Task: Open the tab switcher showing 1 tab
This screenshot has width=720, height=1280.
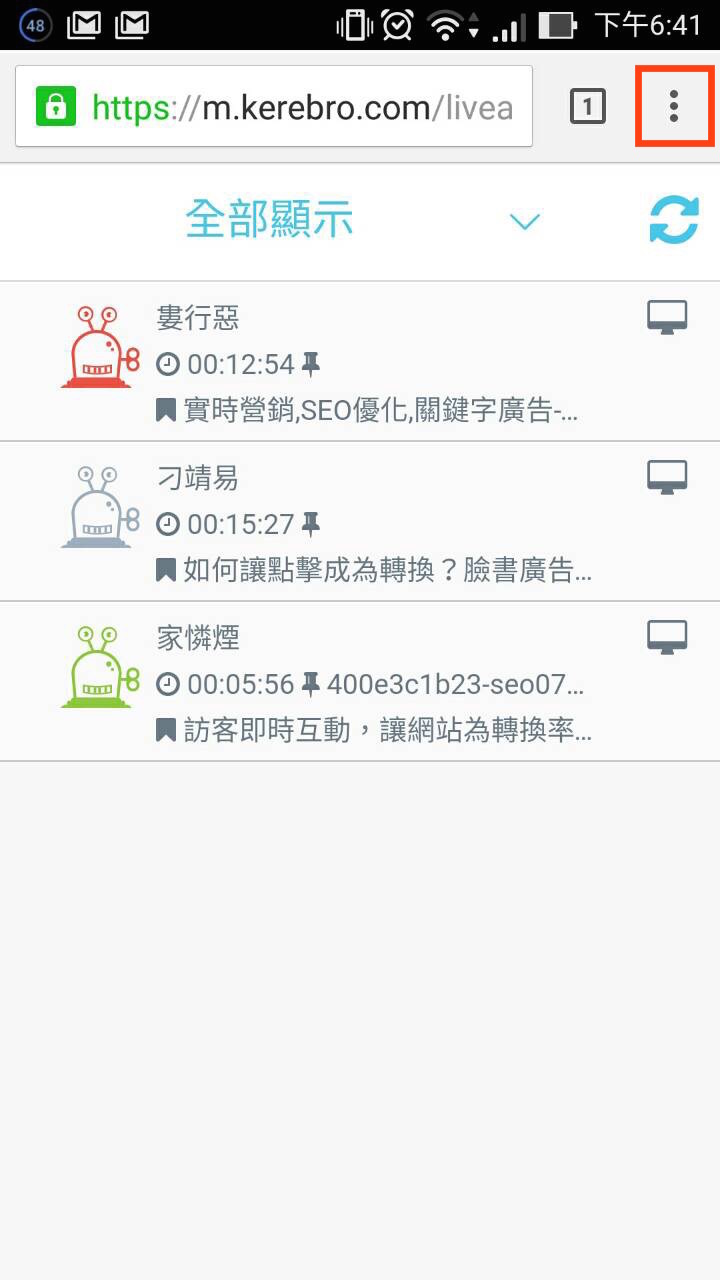Action: 588,106
